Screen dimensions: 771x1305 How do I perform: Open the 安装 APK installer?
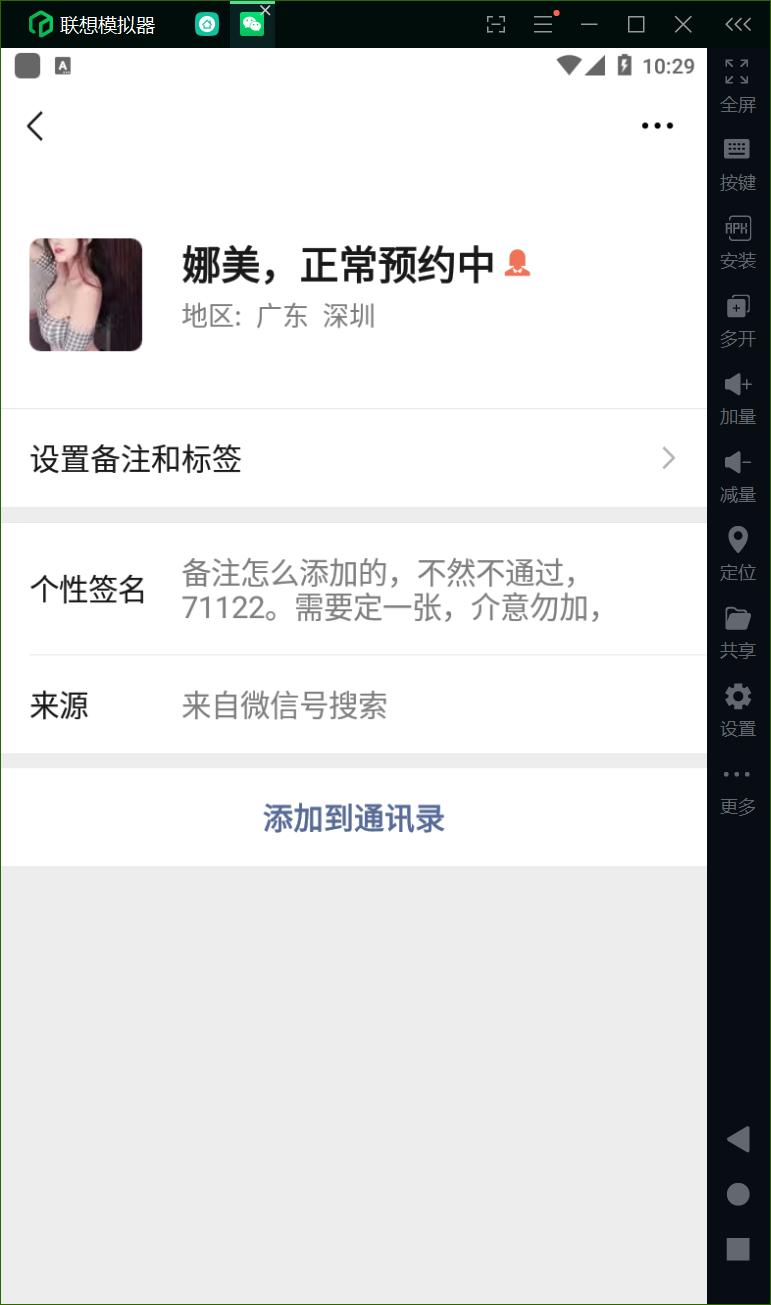coord(738,240)
